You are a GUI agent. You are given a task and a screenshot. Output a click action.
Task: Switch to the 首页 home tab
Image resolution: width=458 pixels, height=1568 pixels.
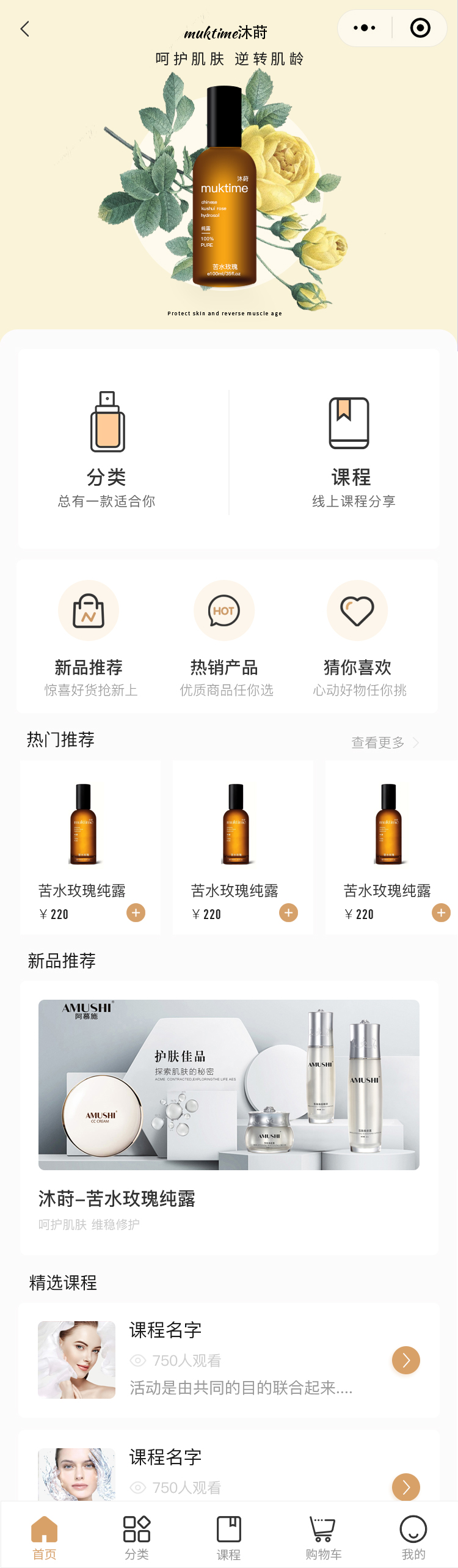44,1537
